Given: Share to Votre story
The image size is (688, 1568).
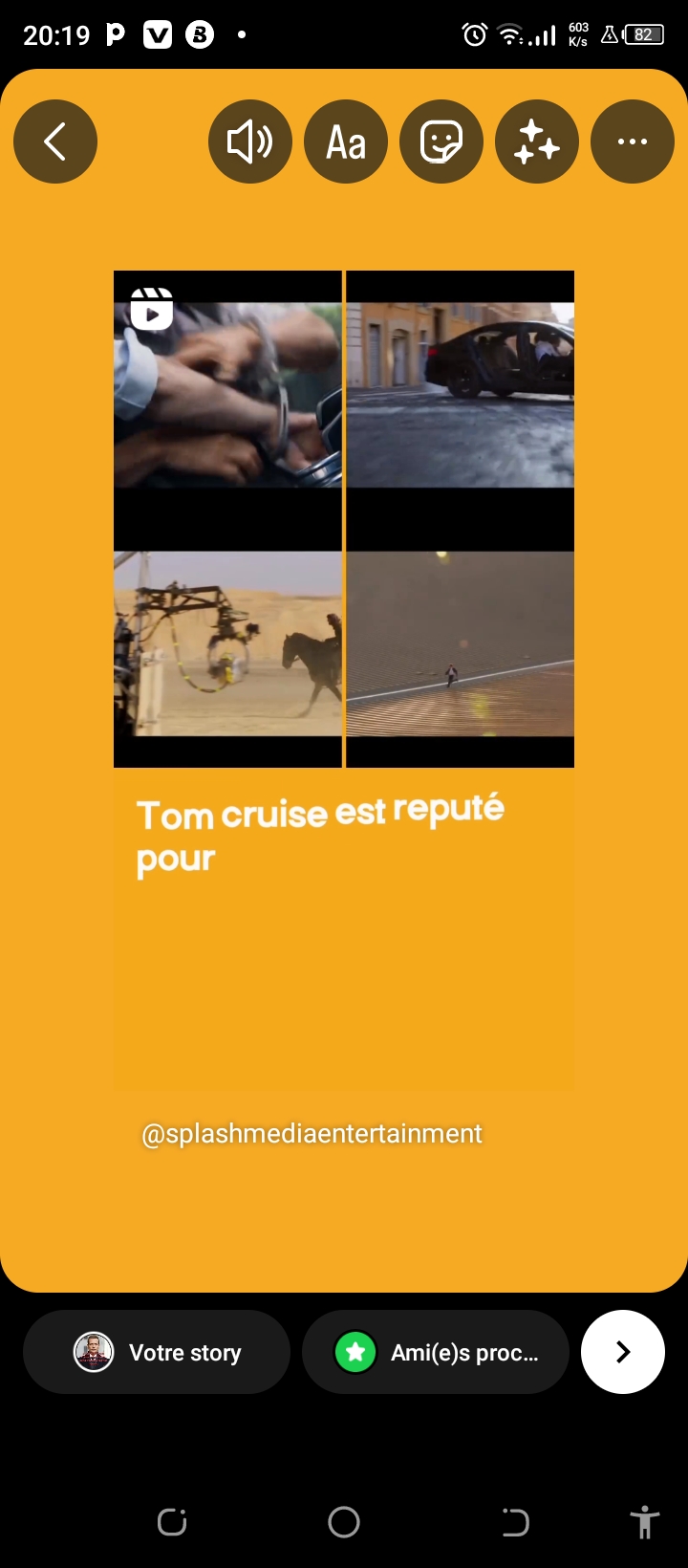Looking at the screenshot, I should pyautogui.click(x=157, y=1352).
